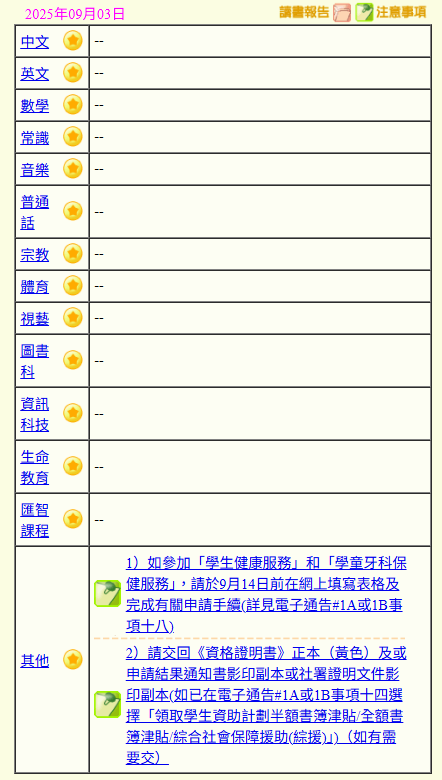Open the 音樂 subject link
The image size is (442, 780).
tap(35, 170)
